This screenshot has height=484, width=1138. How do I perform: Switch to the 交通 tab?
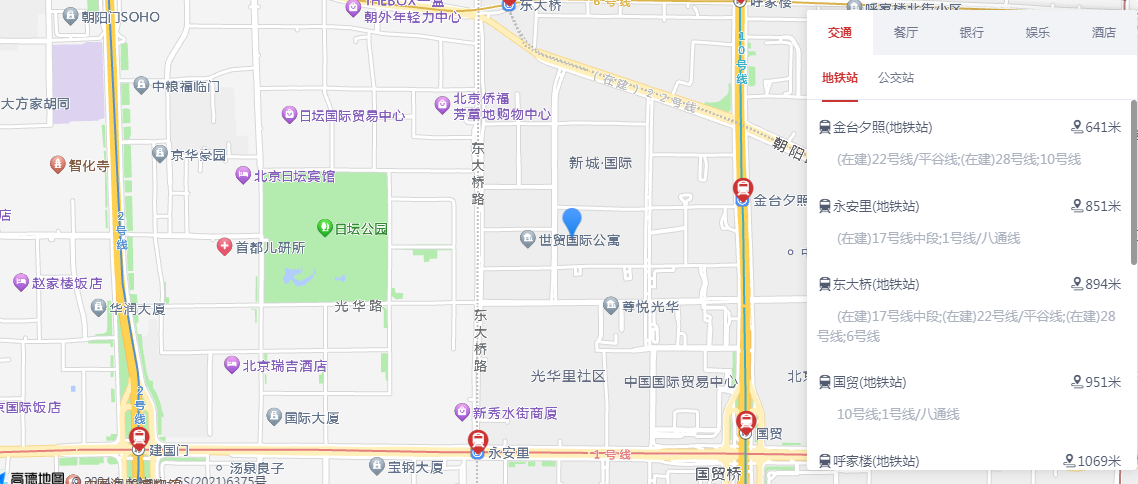click(x=840, y=32)
